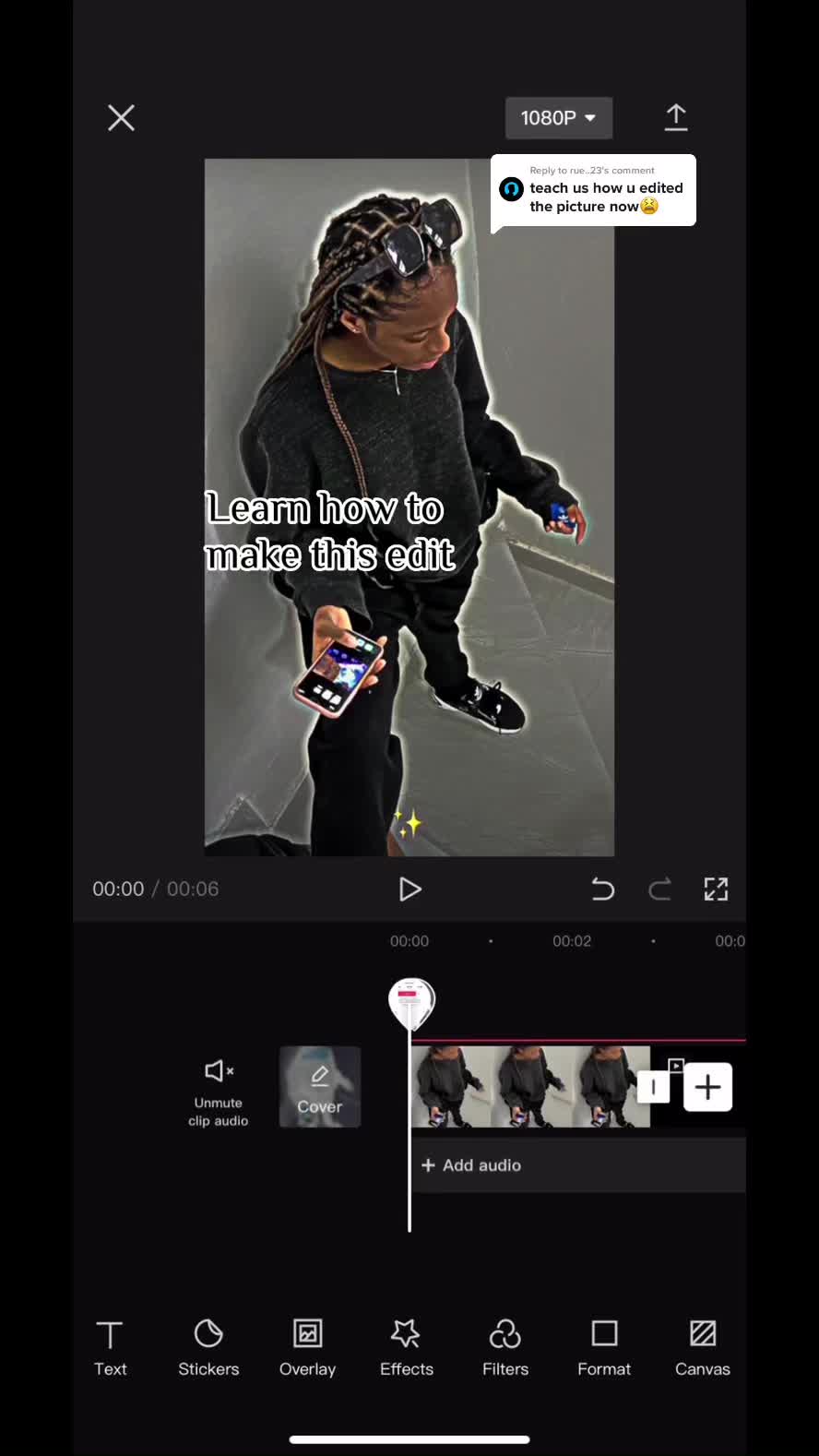Open the 1080P resolution dropdown
Viewport: 819px width, 1456px height.
click(559, 118)
